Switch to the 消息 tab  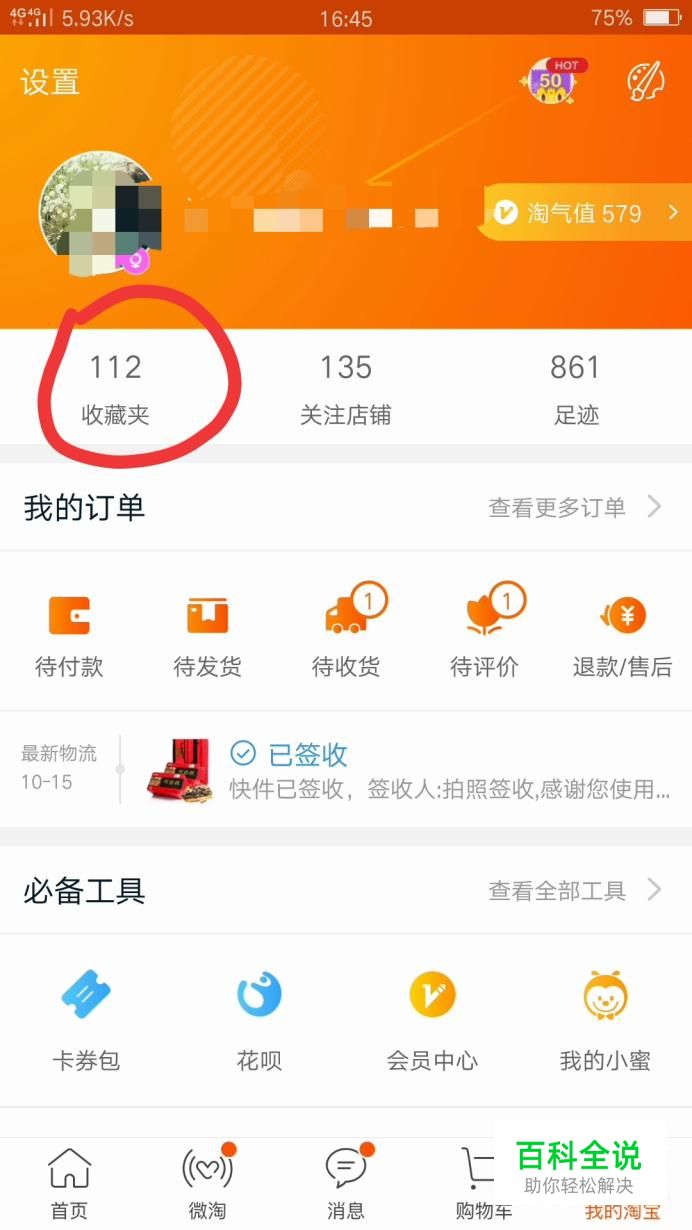[346, 1182]
